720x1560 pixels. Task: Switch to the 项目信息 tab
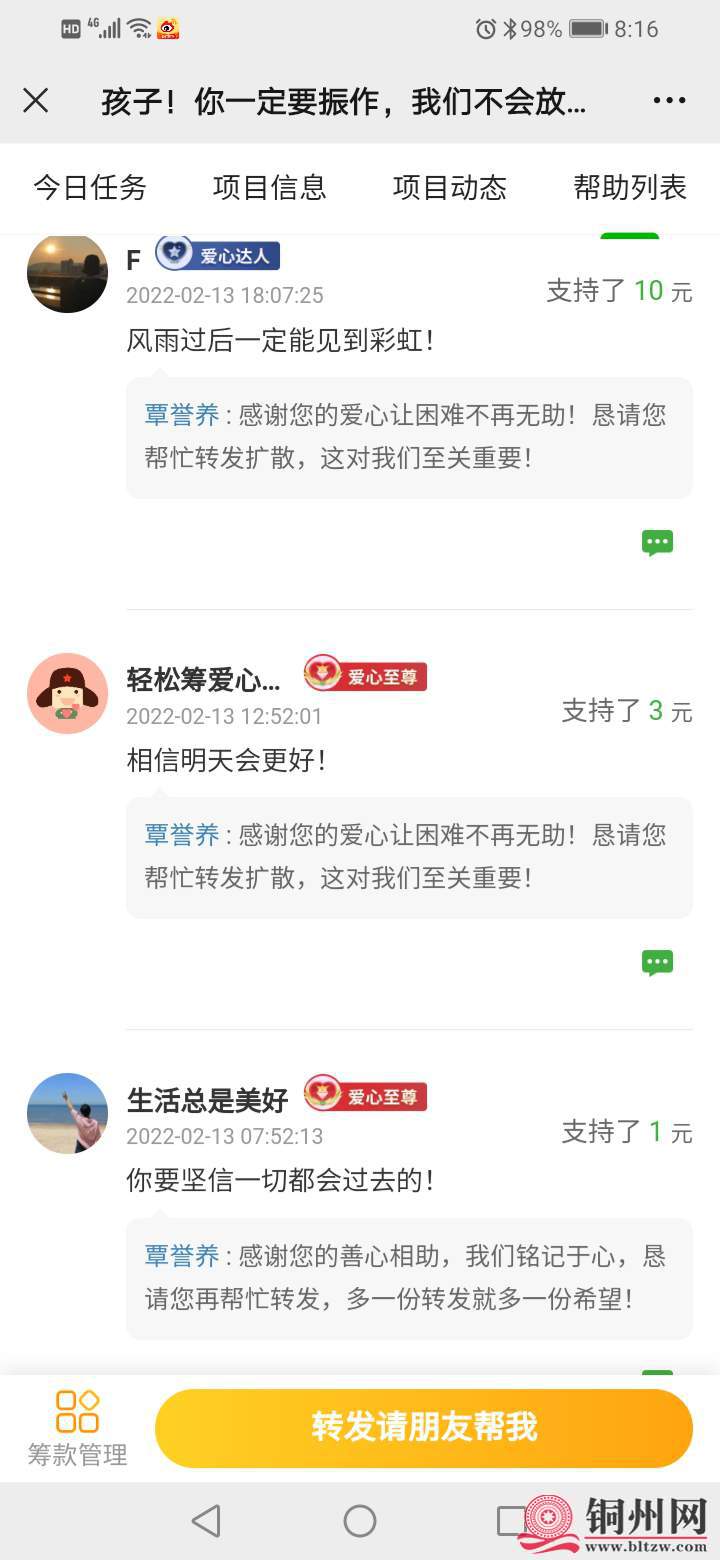click(x=270, y=188)
